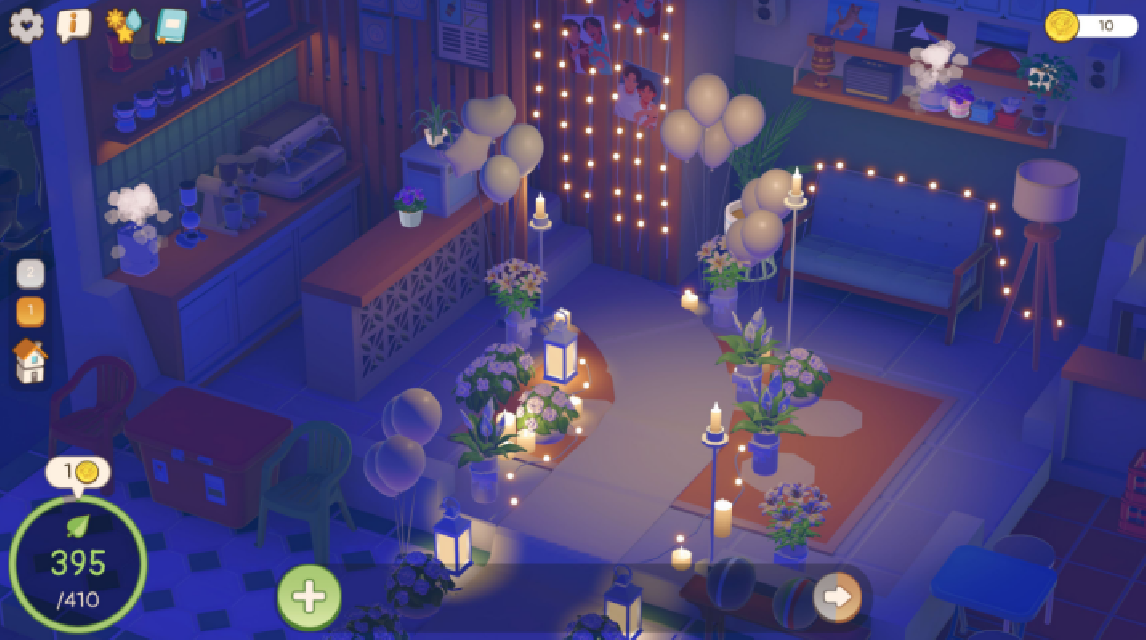Open the settings gear
This screenshot has width=1146, height=640.
(x=26, y=25)
